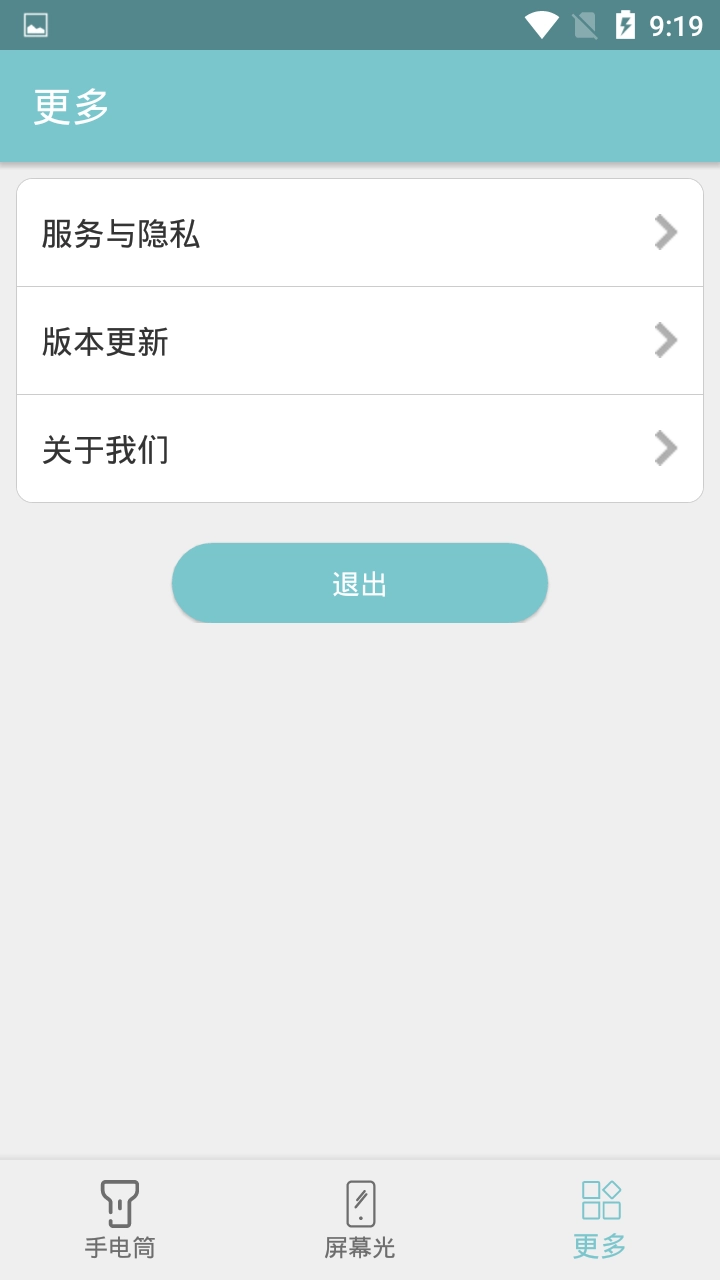
Task: Select the phone-shaped screen light symbol
Action: 360,1205
